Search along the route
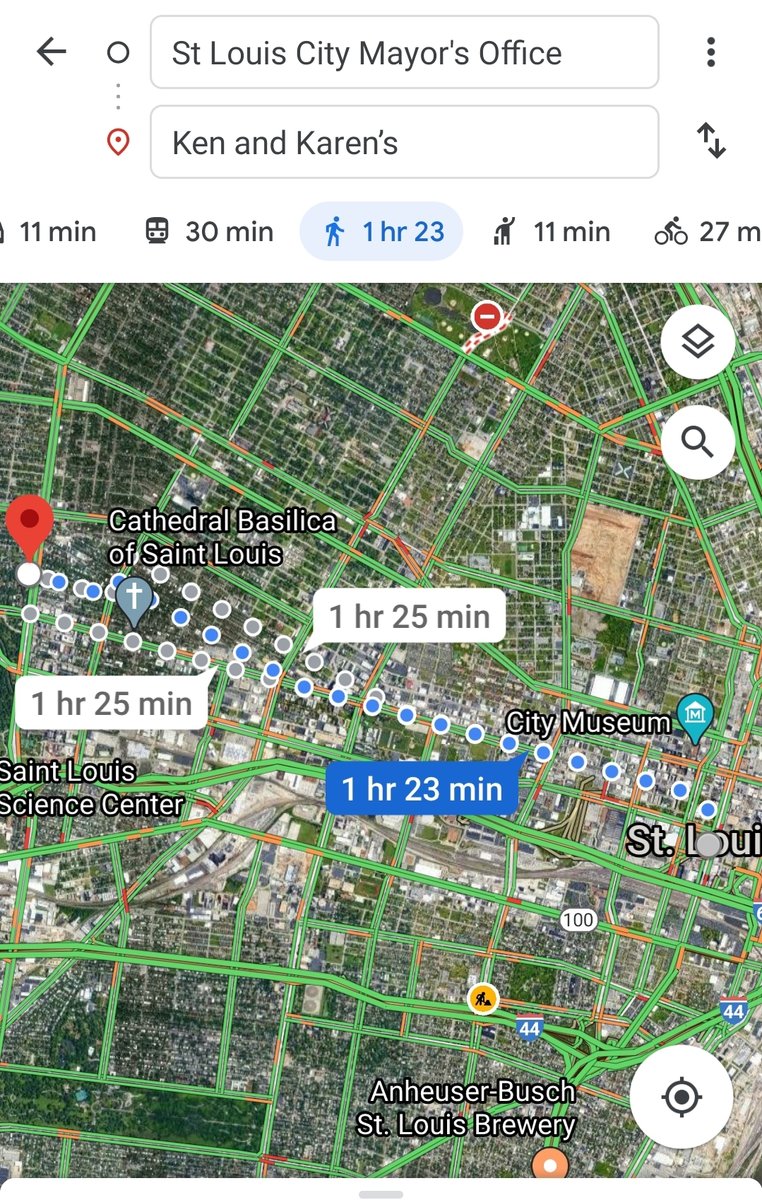 (x=697, y=441)
